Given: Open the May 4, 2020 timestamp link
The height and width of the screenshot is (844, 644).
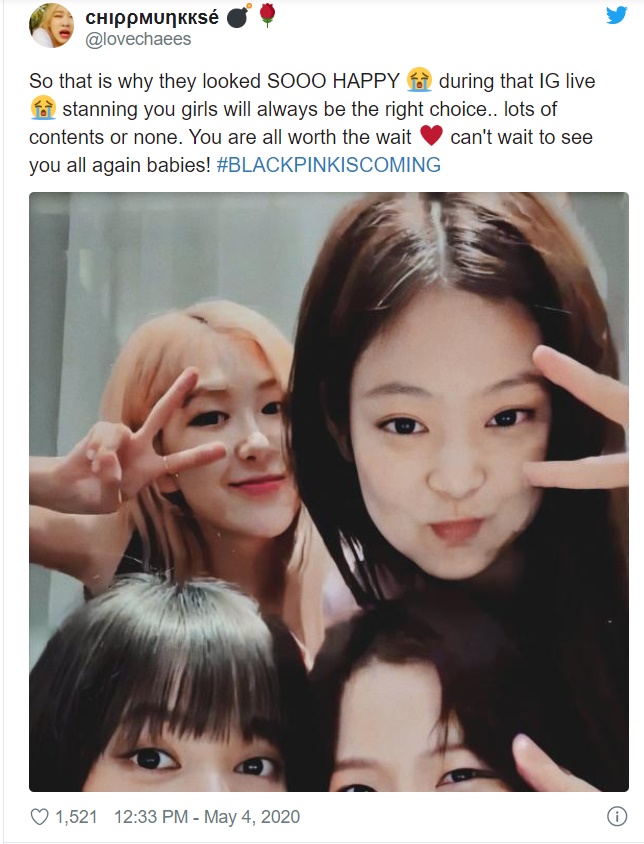Looking at the screenshot, I should click(207, 817).
